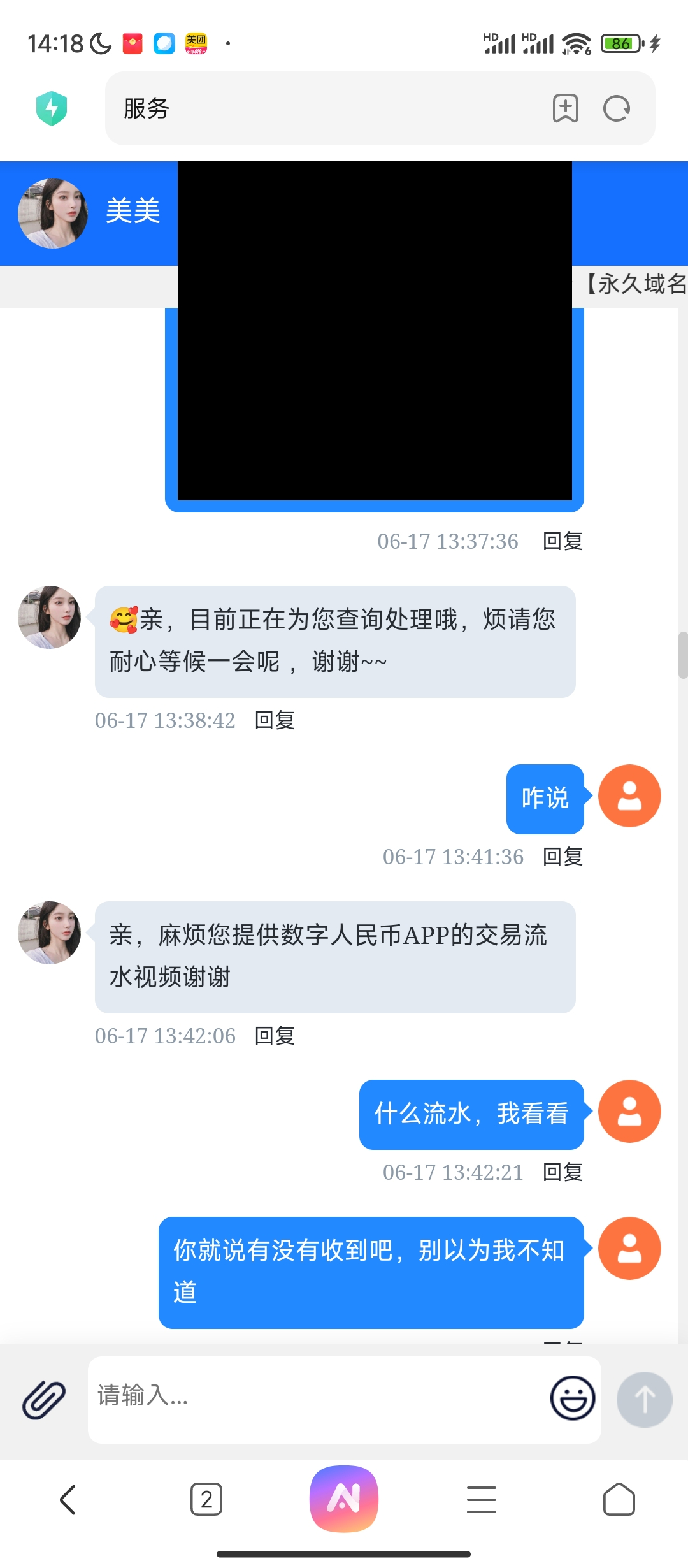Open the attachment paperclip

44,1400
